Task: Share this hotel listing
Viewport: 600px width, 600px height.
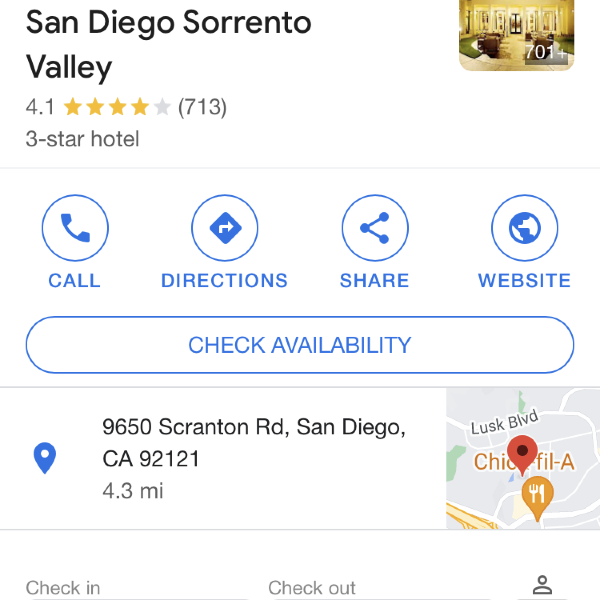Action: coord(374,228)
